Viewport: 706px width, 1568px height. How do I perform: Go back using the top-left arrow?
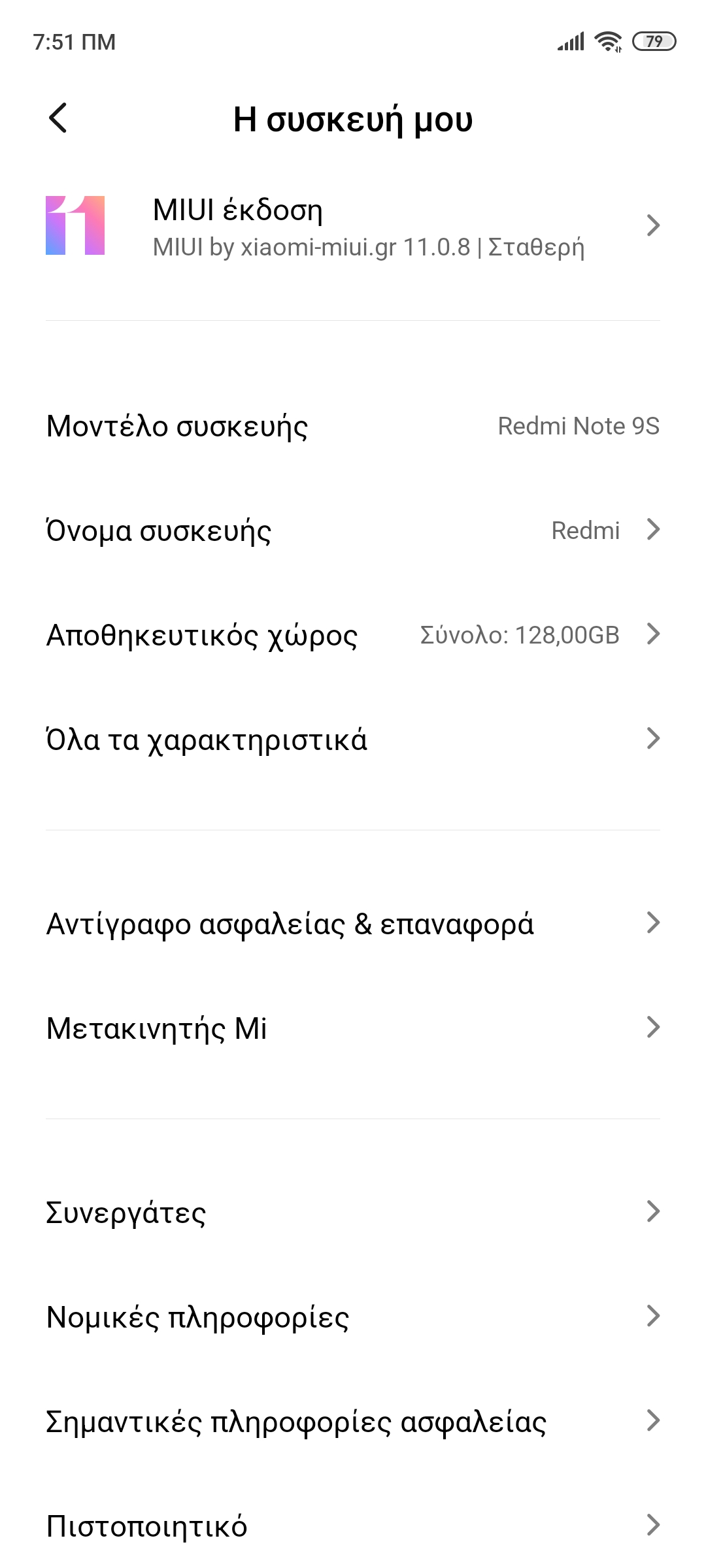(x=58, y=118)
